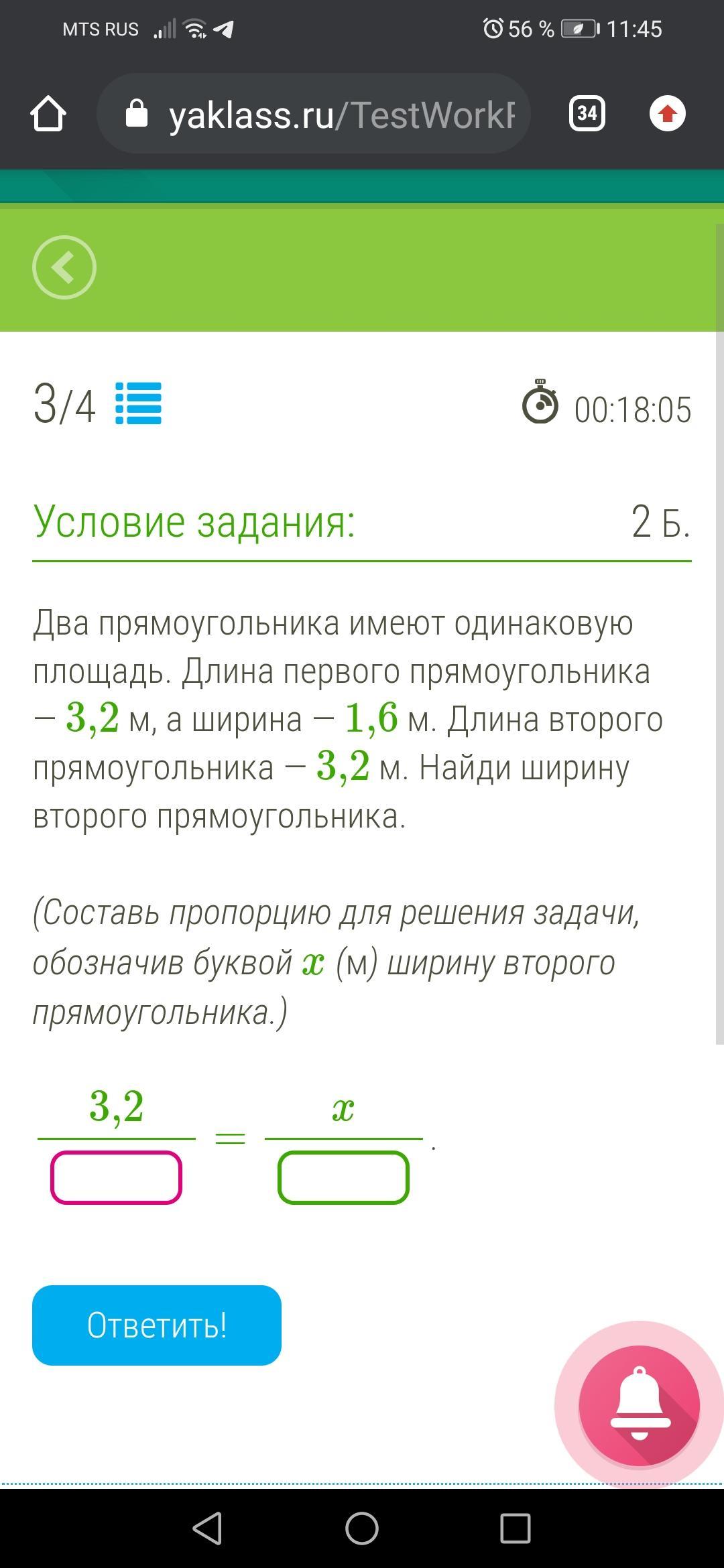Open the browser tabs switcher showing 34
Viewport: 724px width, 1568px height.
coord(587,114)
